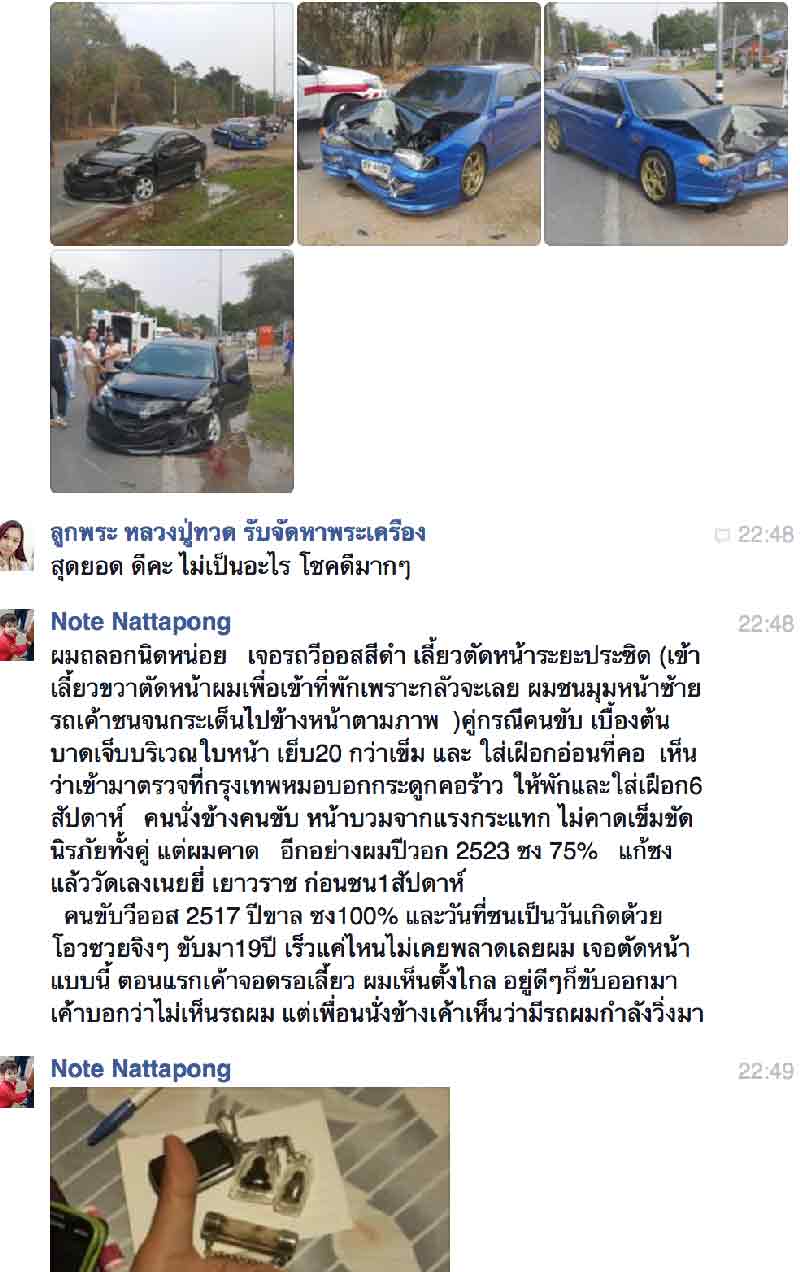The height and width of the screenshot is (1272, 800).
Task: Open blue car photo with crumpled hood
Action: pos(666,124)
